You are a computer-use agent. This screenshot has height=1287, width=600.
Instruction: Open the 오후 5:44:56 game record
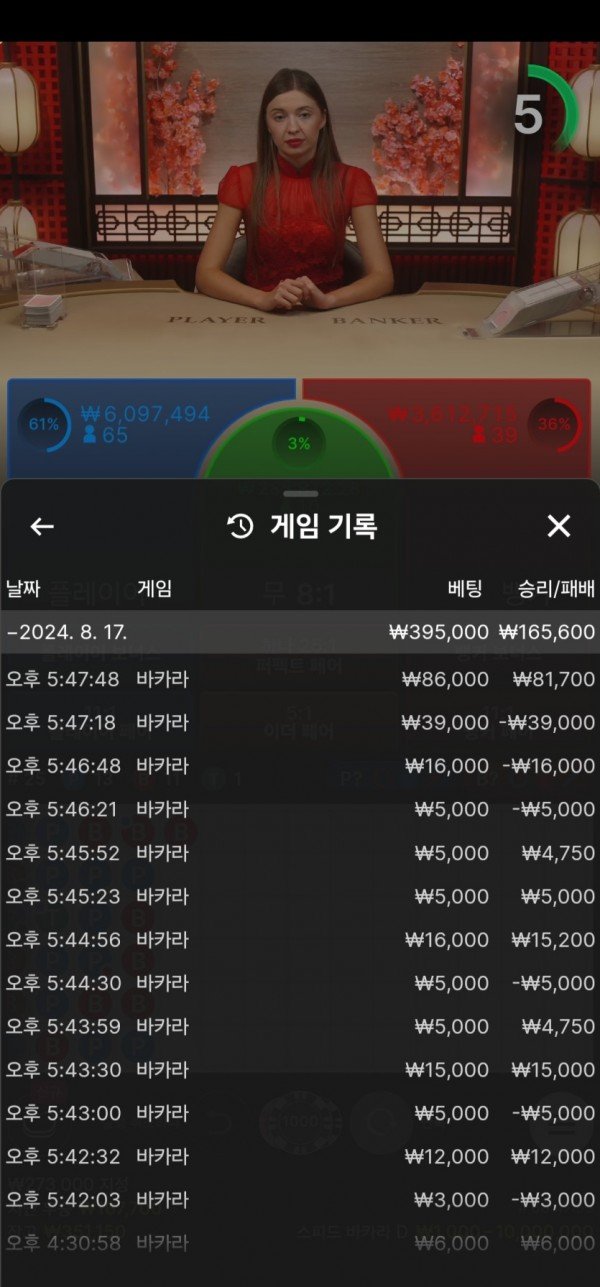point(300,940)
